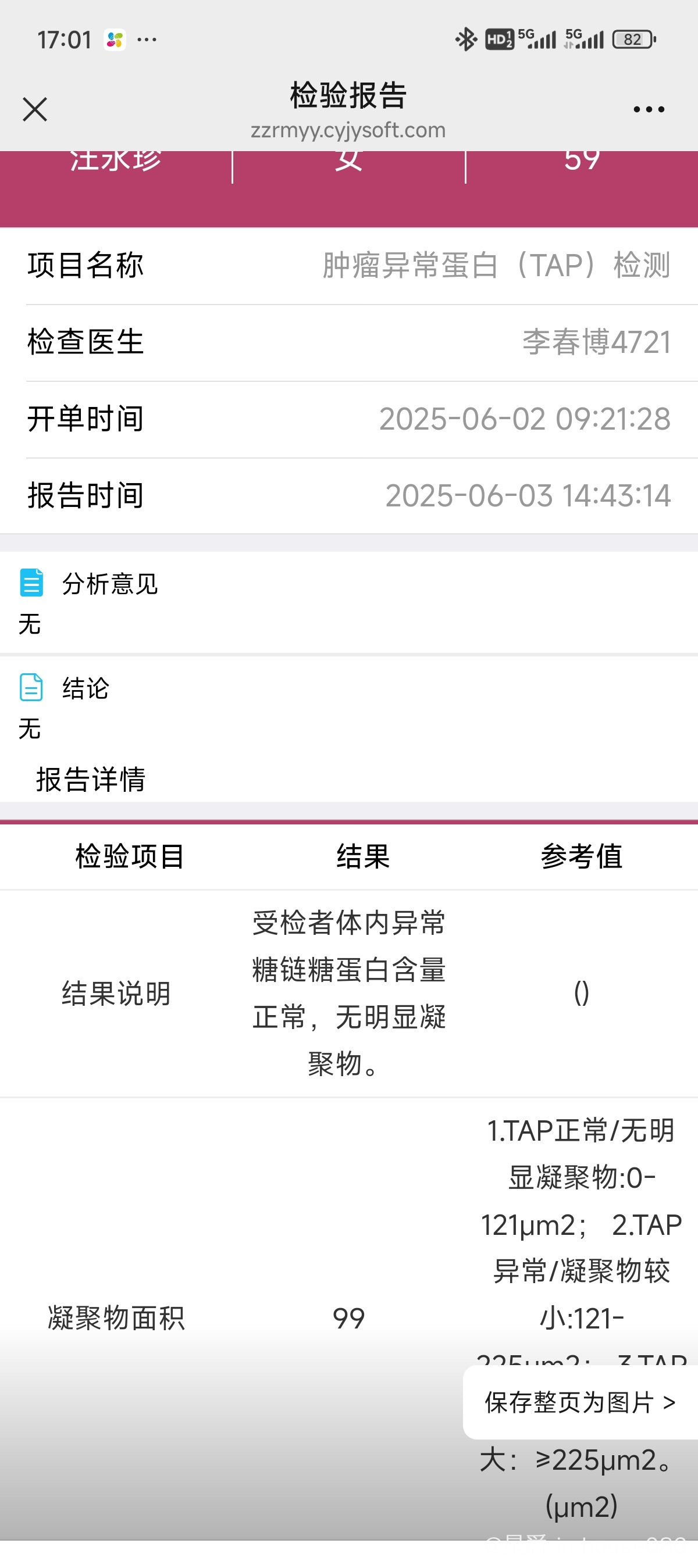Open the three-dot overflow menu
This screenshot has width=698, height=1568.
pos(649,109)
